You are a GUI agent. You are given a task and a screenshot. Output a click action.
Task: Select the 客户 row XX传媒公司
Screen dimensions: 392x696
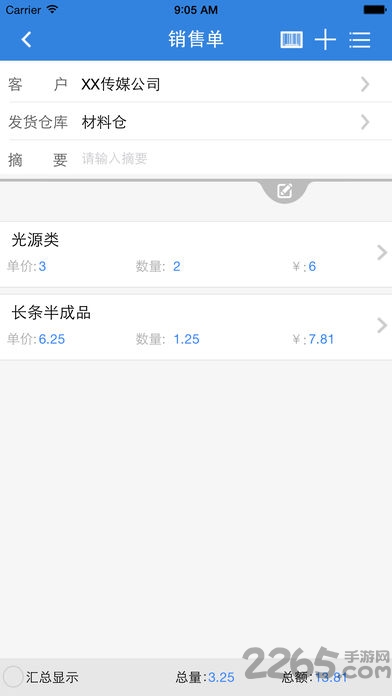coord(196,84)
